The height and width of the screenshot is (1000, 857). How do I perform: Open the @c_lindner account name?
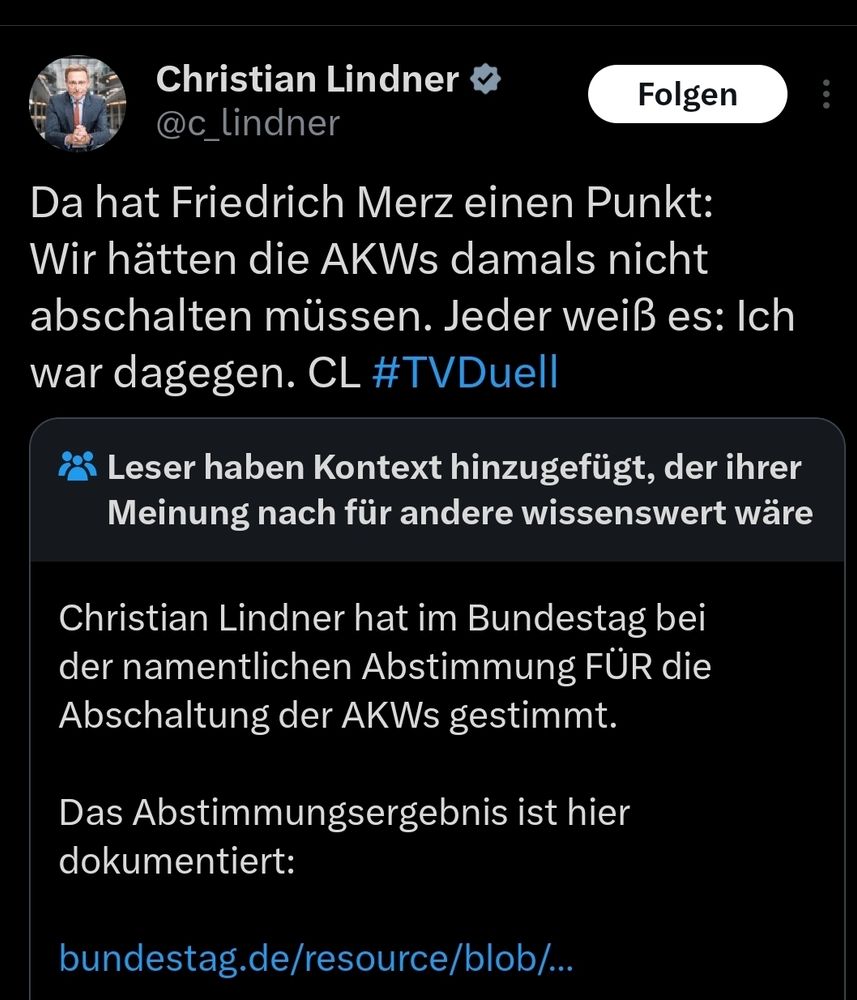[247, 123]
